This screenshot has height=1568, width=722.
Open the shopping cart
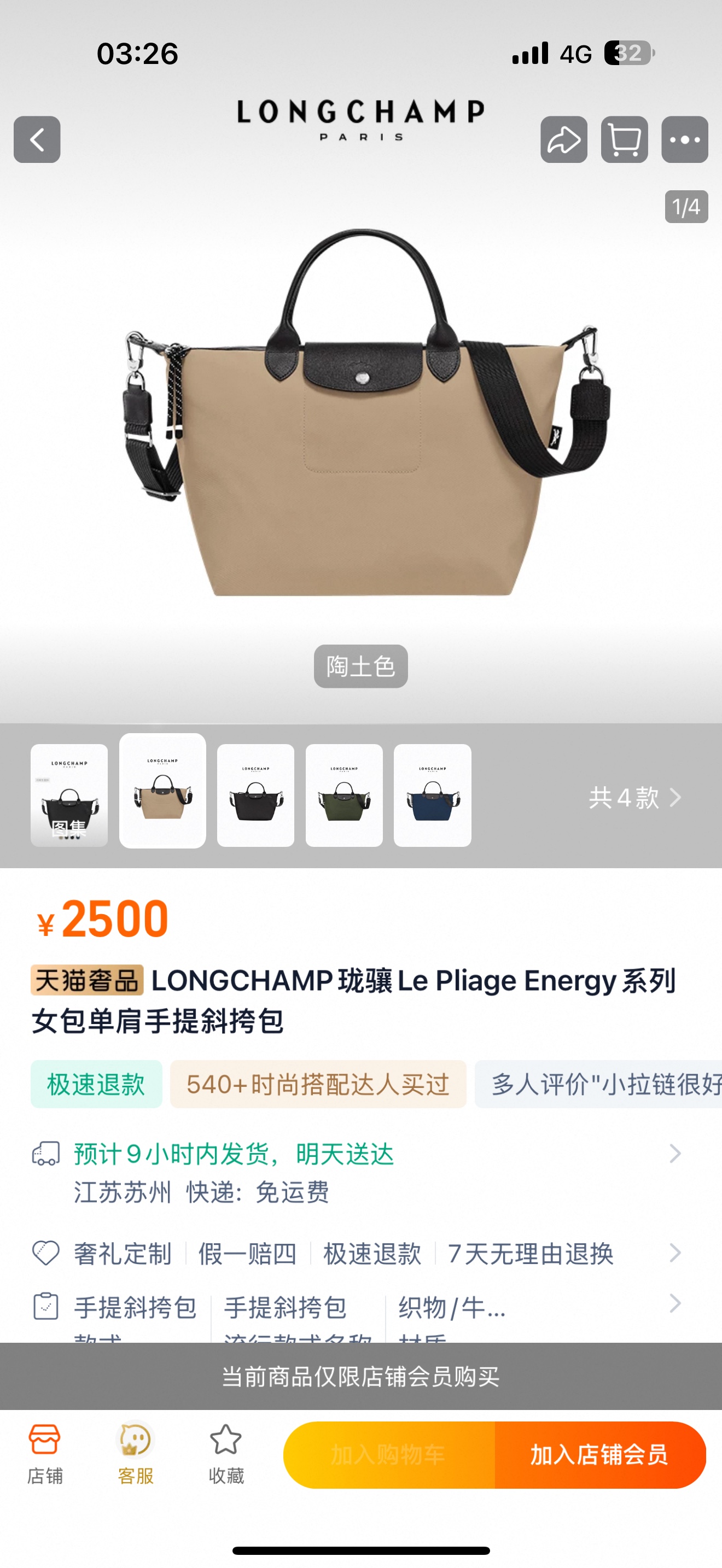[624, 139]
